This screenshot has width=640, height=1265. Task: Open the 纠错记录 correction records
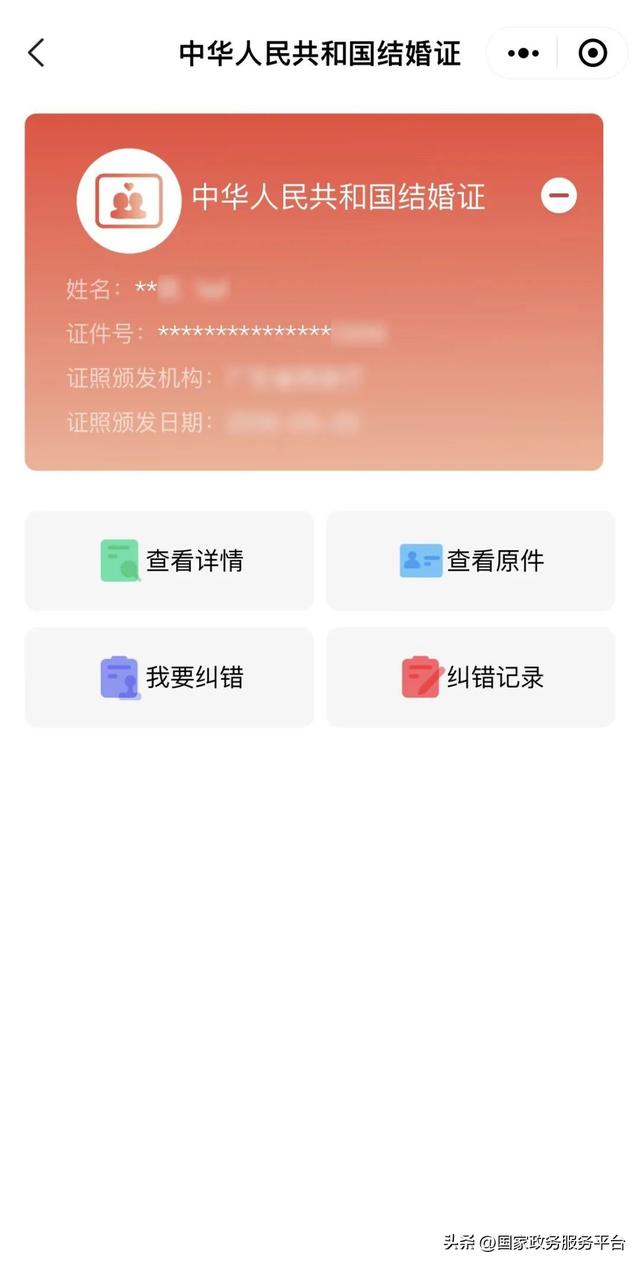(x=471, y=677)
